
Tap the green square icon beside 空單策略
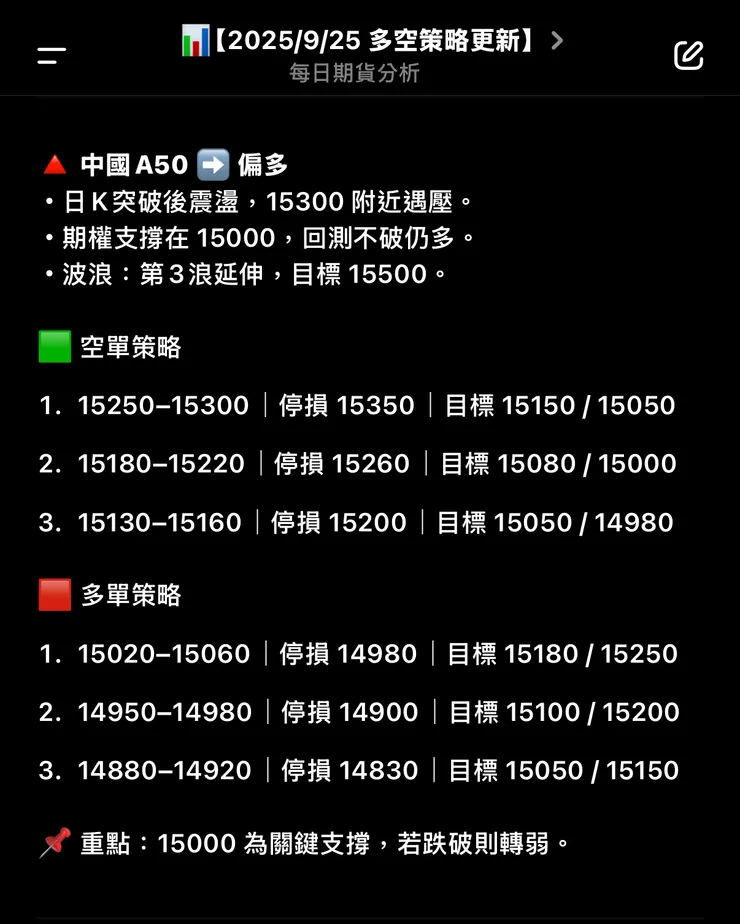coord(54,346)
